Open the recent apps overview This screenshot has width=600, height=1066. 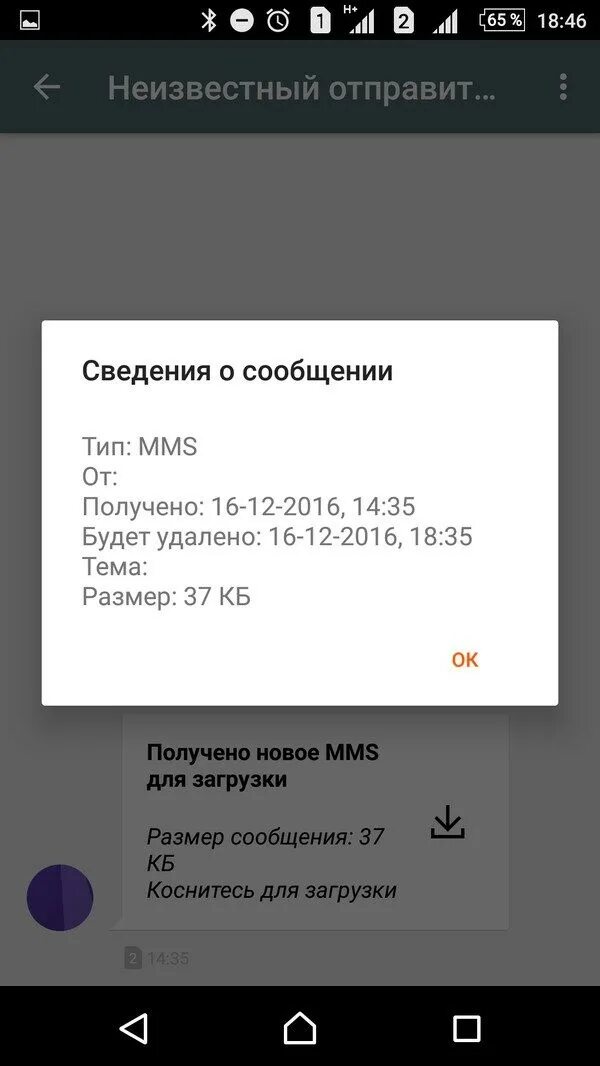tap(467, 1029)
